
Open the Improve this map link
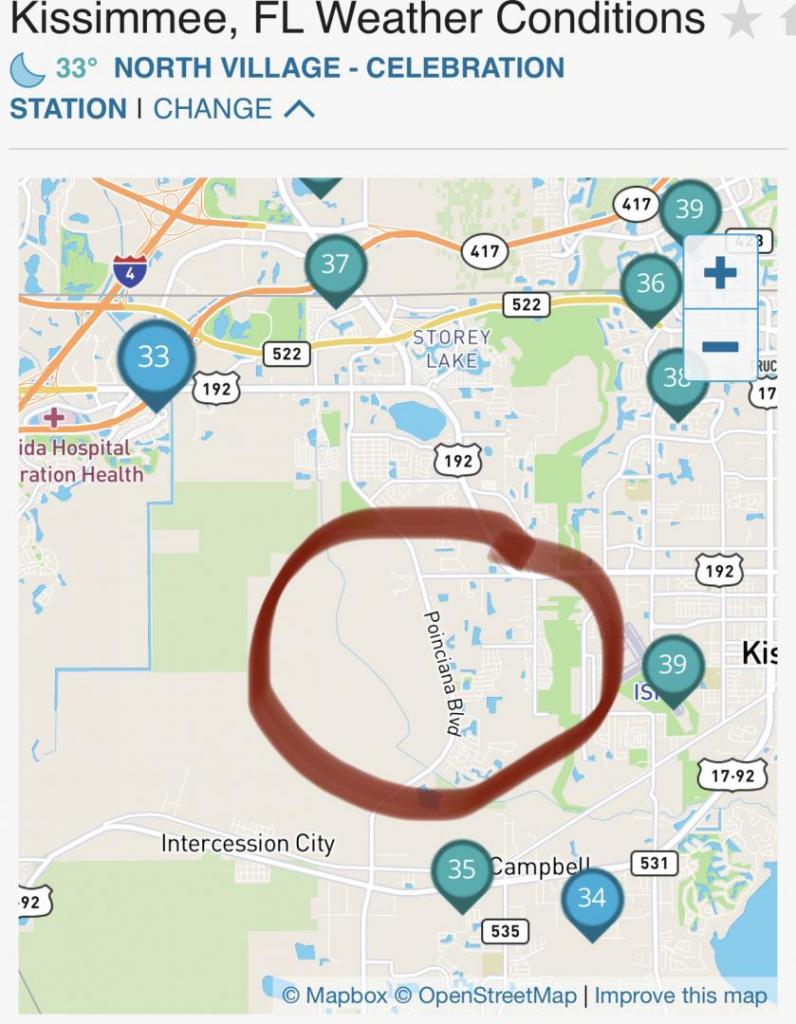pyautogui.click(x=680, y=995)
